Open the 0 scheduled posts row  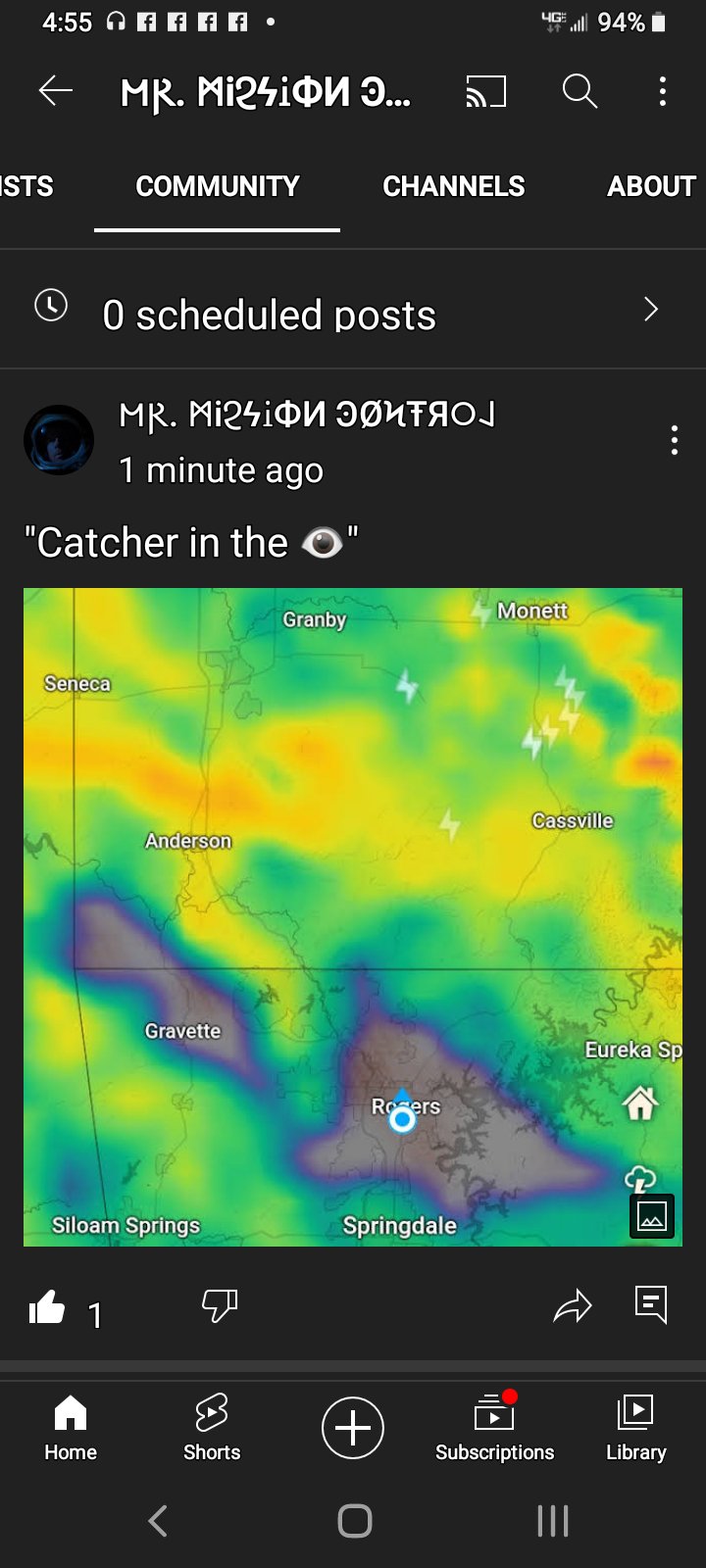(353, 312)
